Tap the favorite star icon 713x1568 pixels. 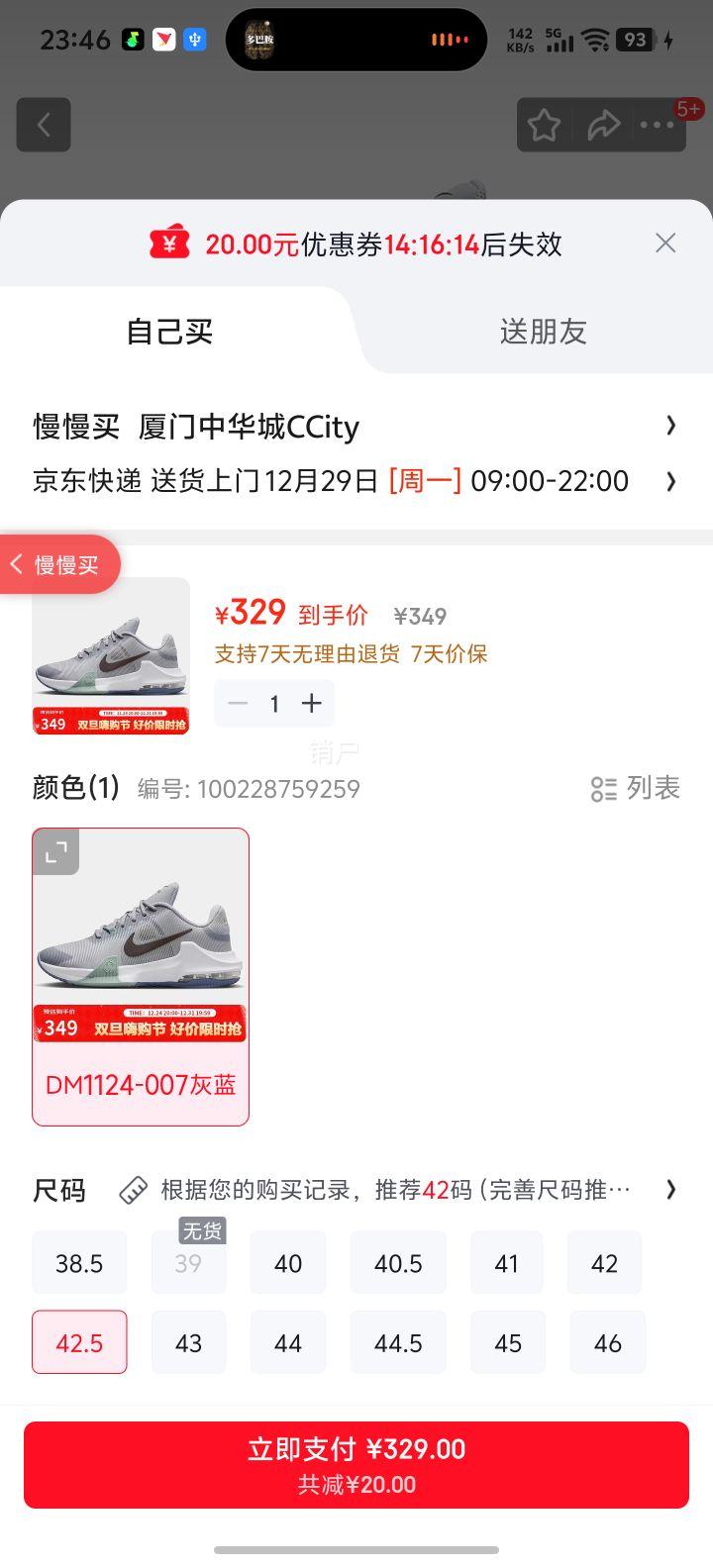point(544,125)
